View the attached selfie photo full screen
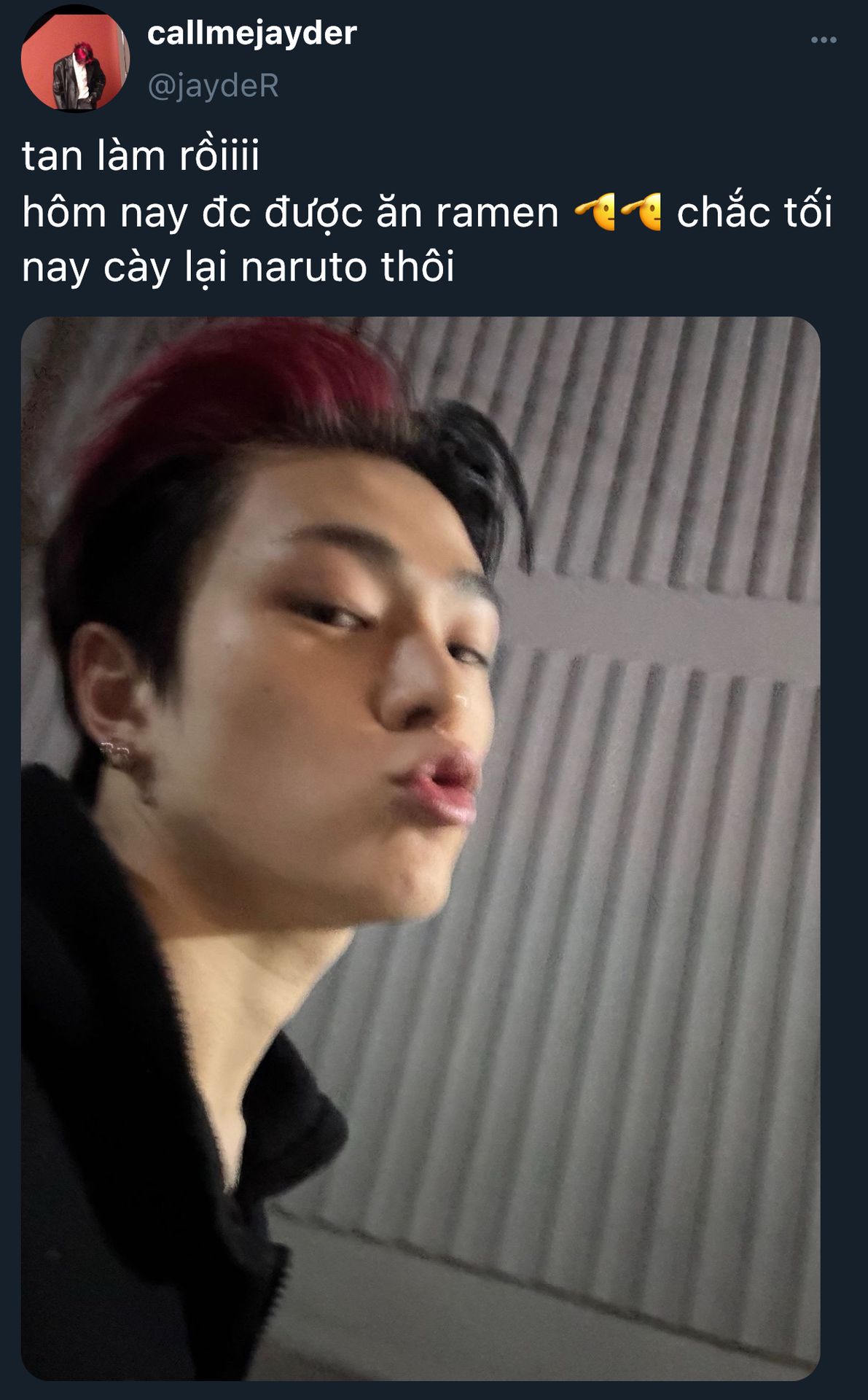The width and height of the screenshot is (868, 1400). 421,847
